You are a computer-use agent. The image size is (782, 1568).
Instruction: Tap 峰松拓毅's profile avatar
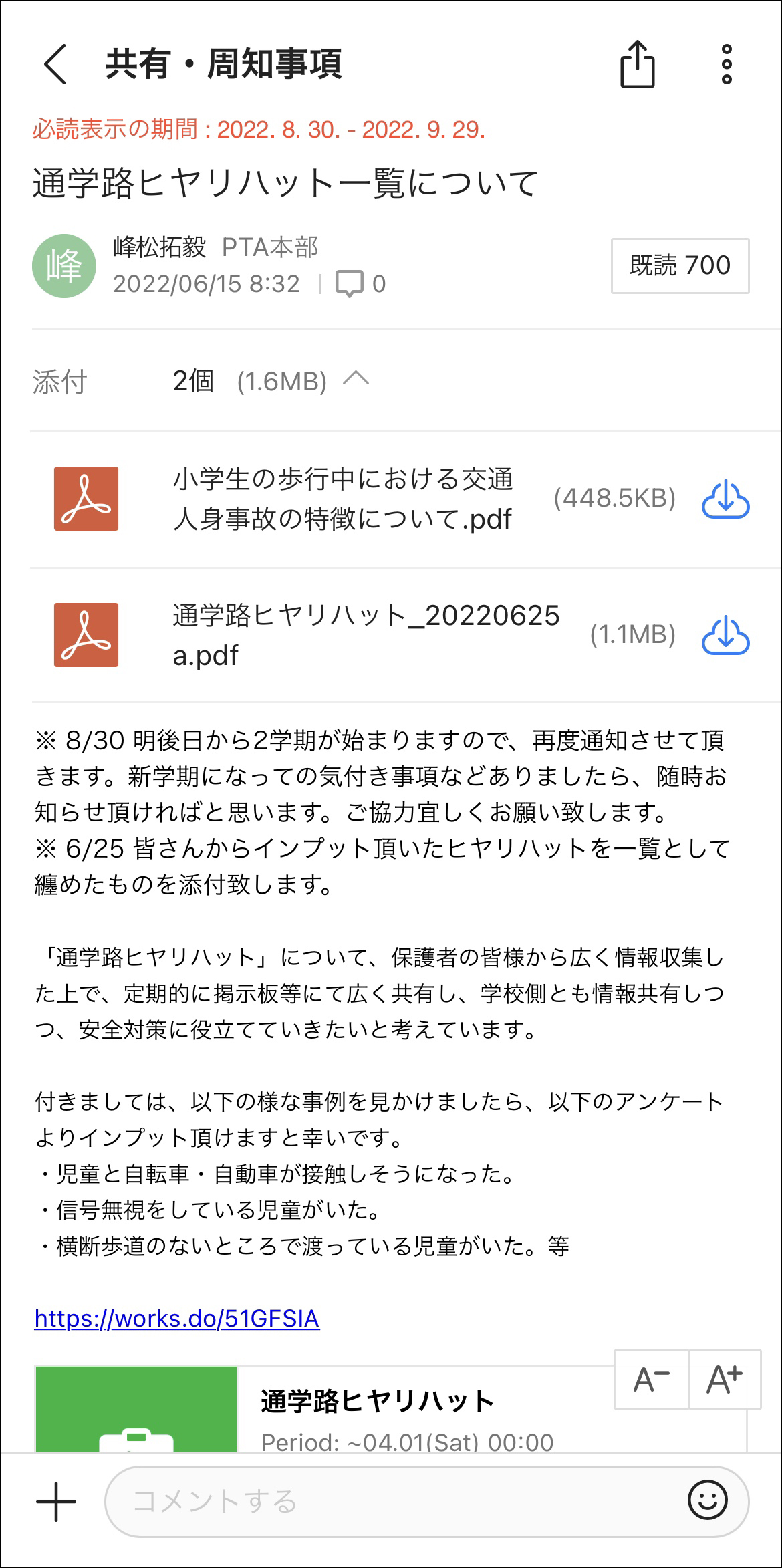pos(65,265)
